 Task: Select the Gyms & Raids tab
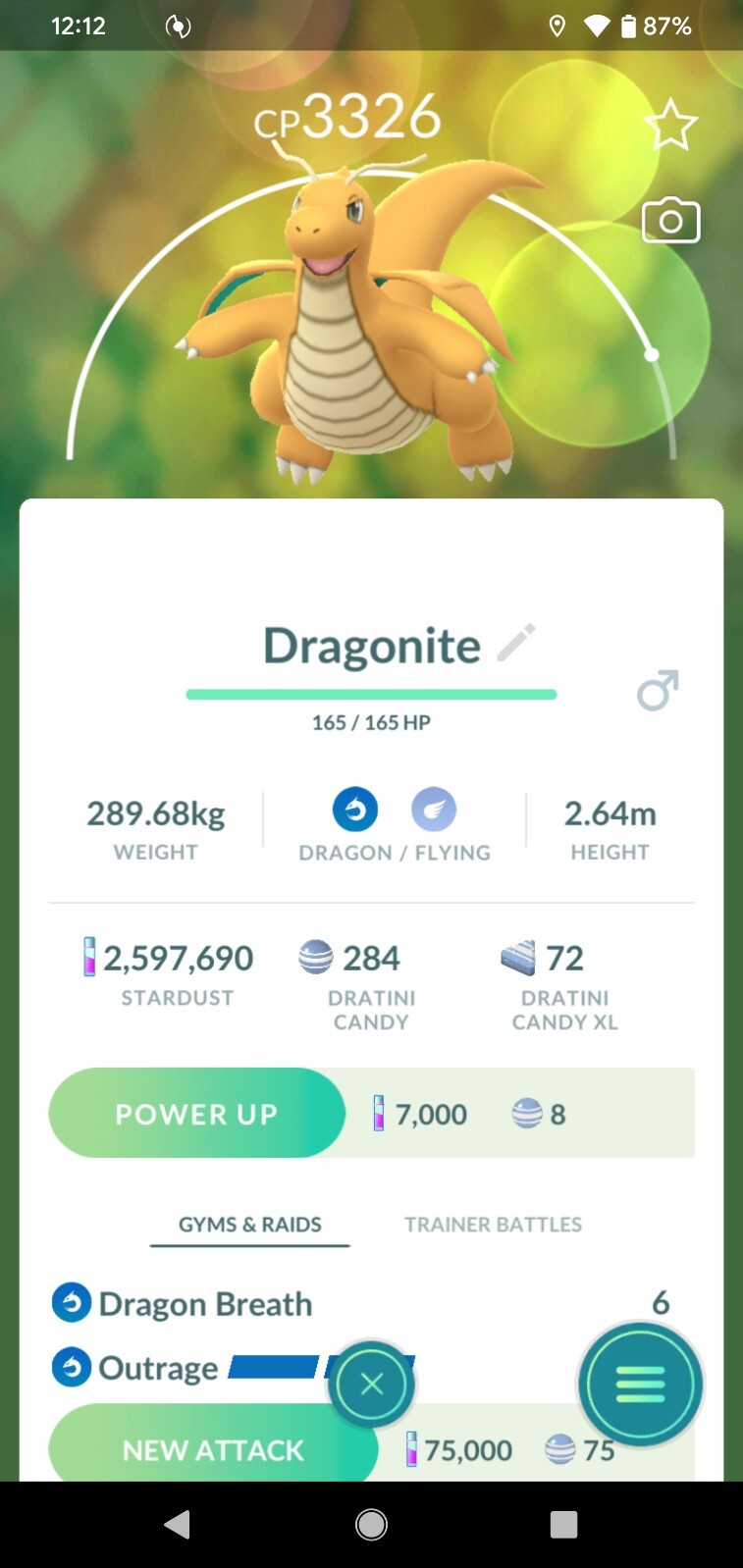249,1225
